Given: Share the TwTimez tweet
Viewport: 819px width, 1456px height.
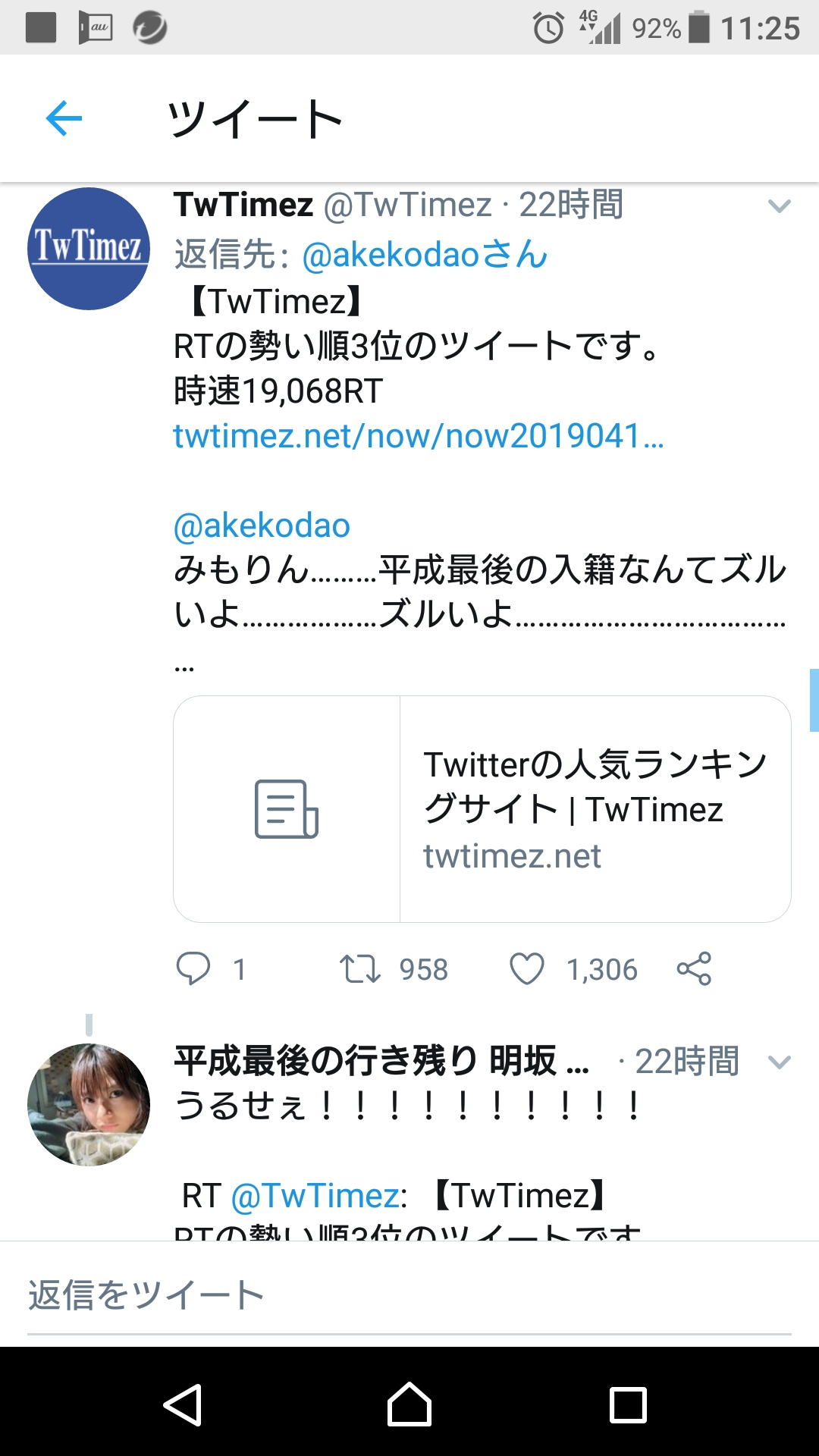Looking at the screenshot, I should [x=694, y=969].
